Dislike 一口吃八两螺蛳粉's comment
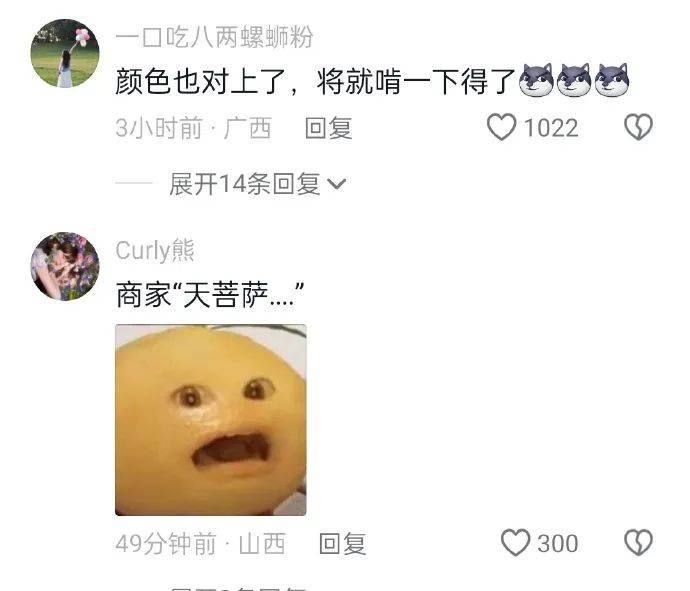The height and width of the screenshot is (591, 690). [638, 128]
